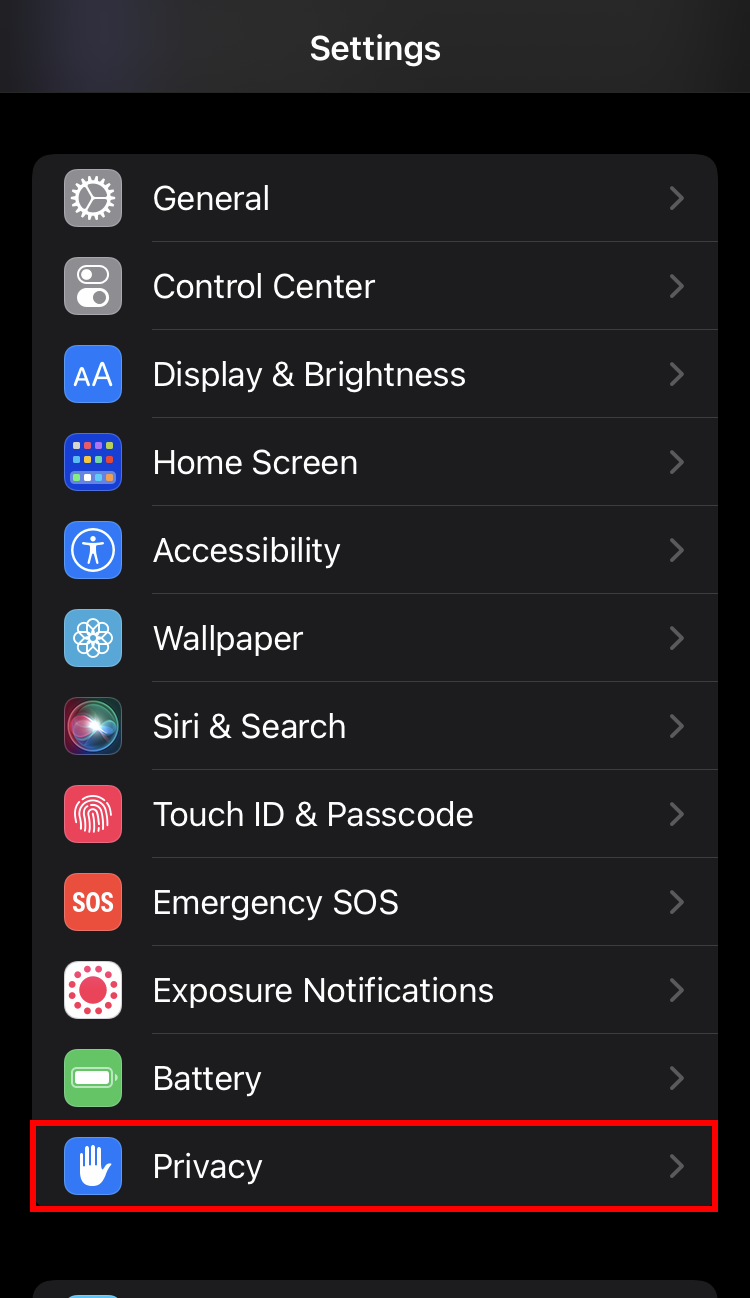Open Battery settings
This screenshot has width=750, height=1298.
point(375,1078)
